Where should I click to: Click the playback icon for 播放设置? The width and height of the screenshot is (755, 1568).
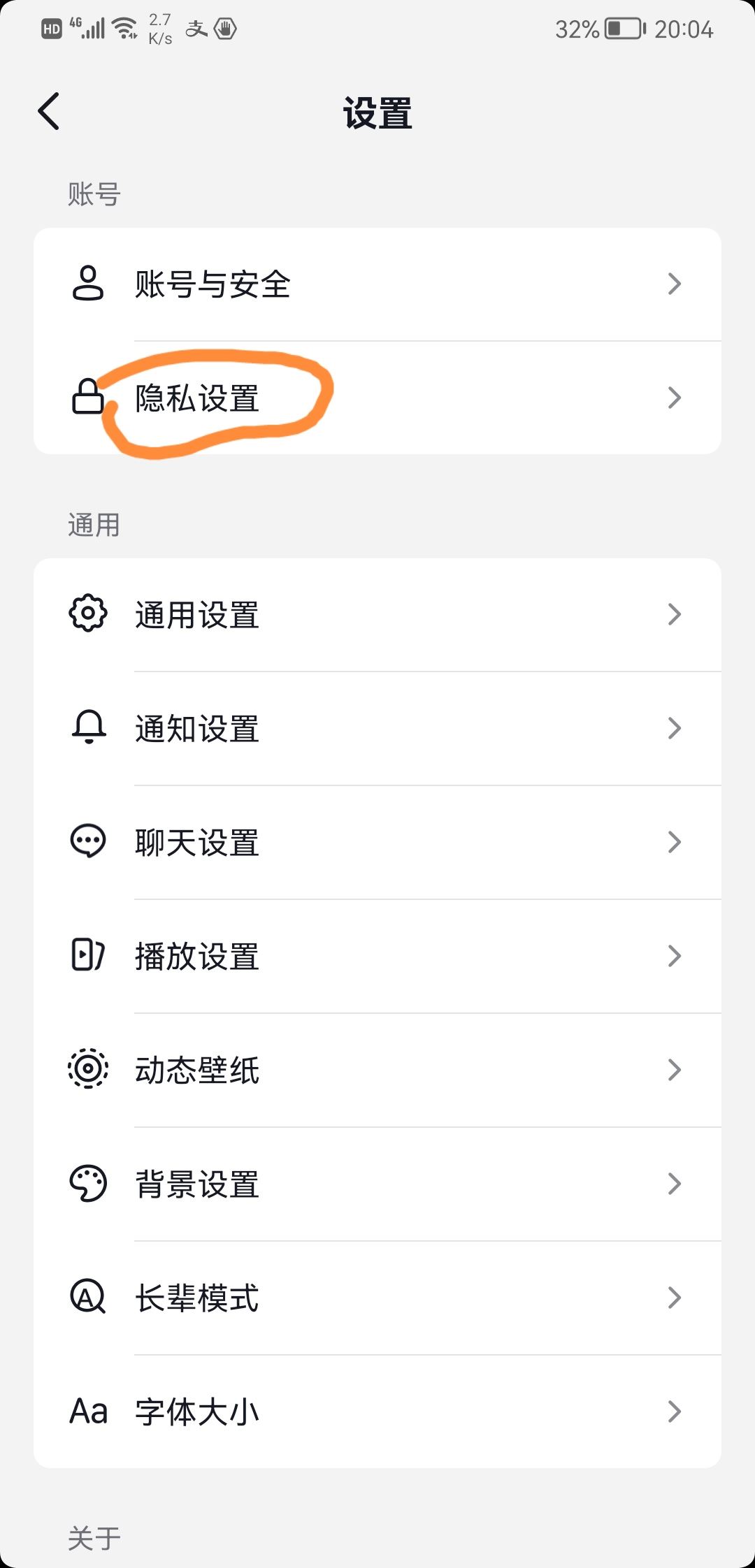tap(87, 956)
